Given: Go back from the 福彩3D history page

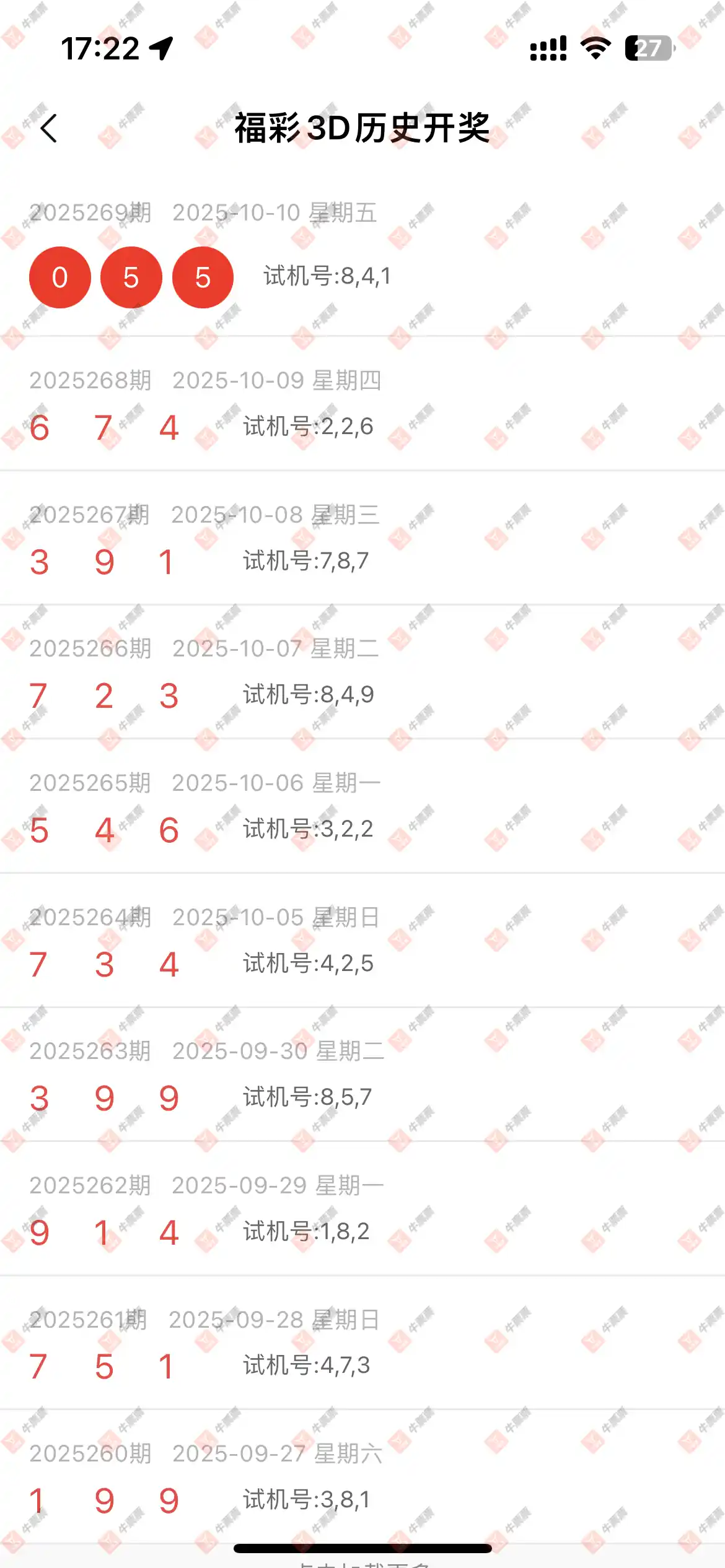Looking at the screenshot, I should point(48,128).
